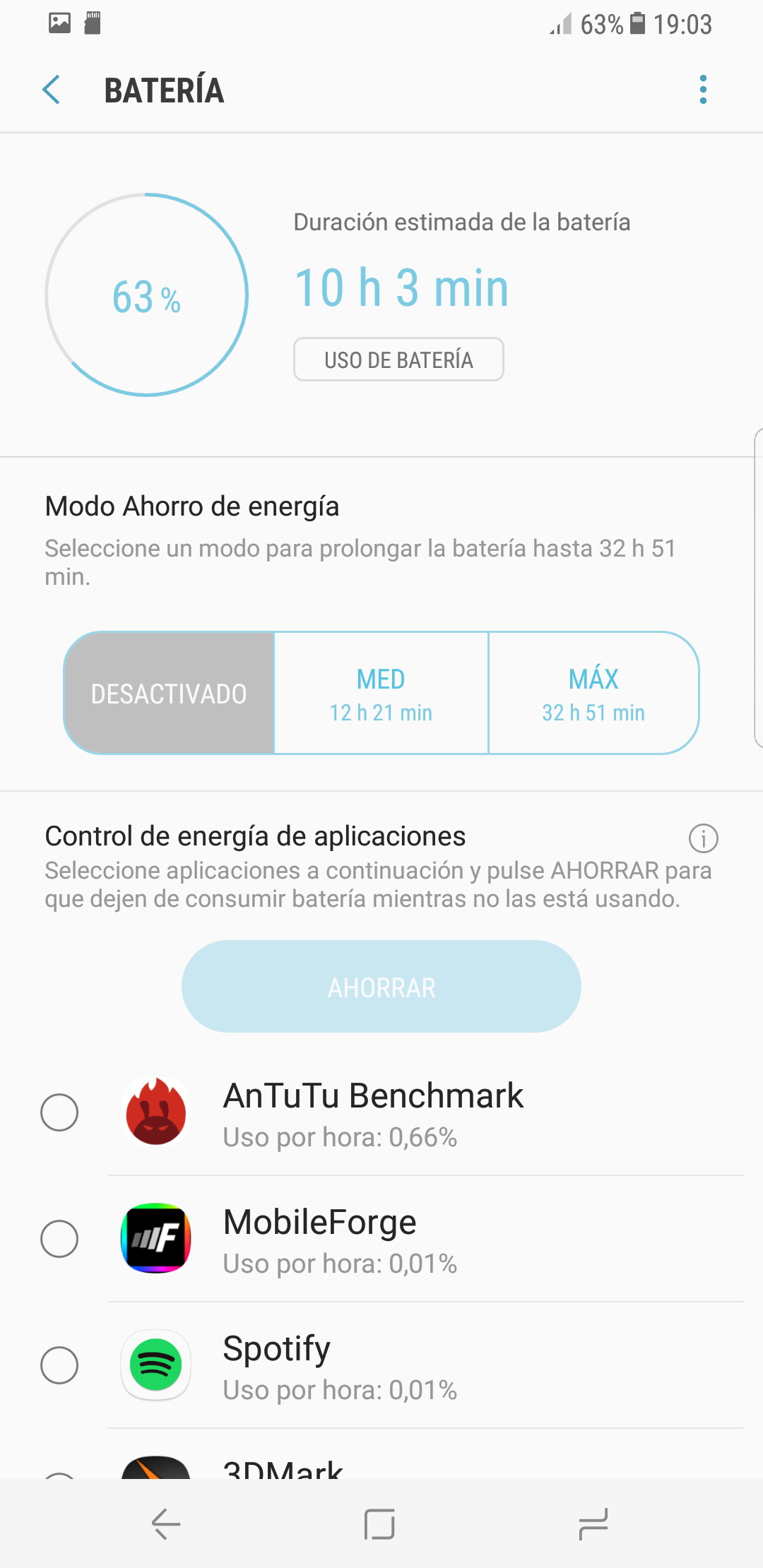Open USO DE BATERÍA details
Image resolution: width=763 pixels, height=1568 pixels.
(x=398, y=360)
